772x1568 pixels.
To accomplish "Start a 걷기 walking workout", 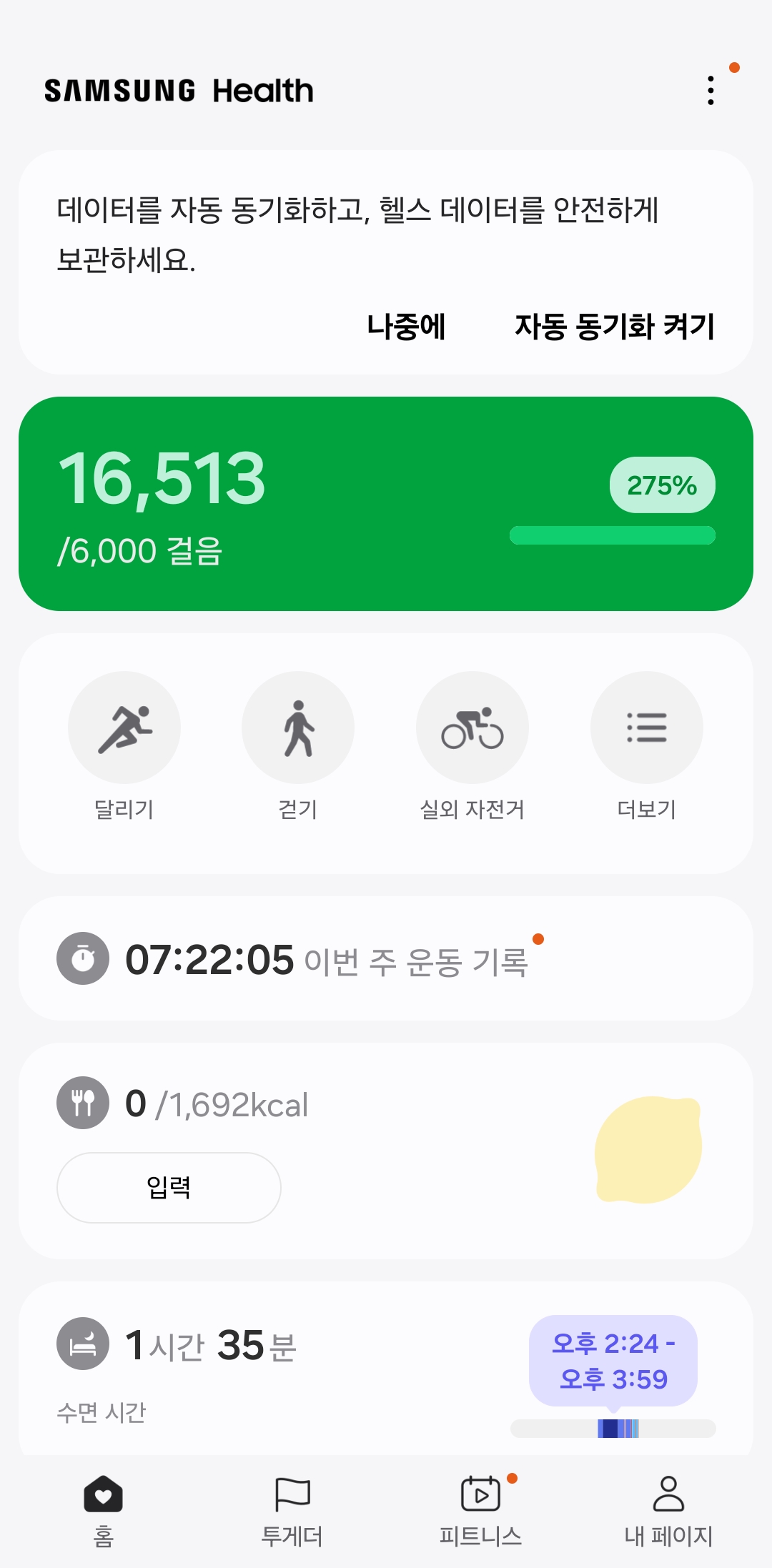I will (x=298, y=728).
